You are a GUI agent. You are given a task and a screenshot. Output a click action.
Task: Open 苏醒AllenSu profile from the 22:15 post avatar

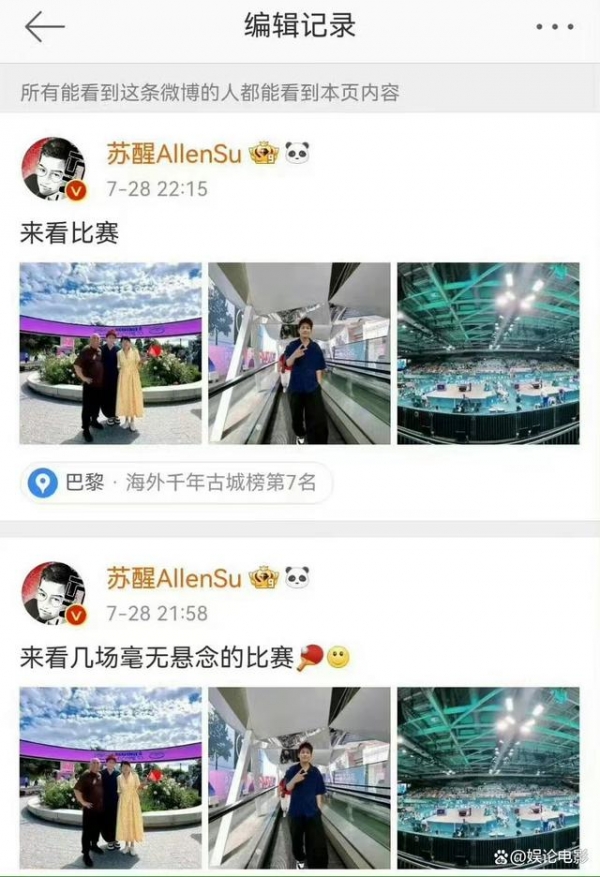pyautogui.click(x=53, y=169)
